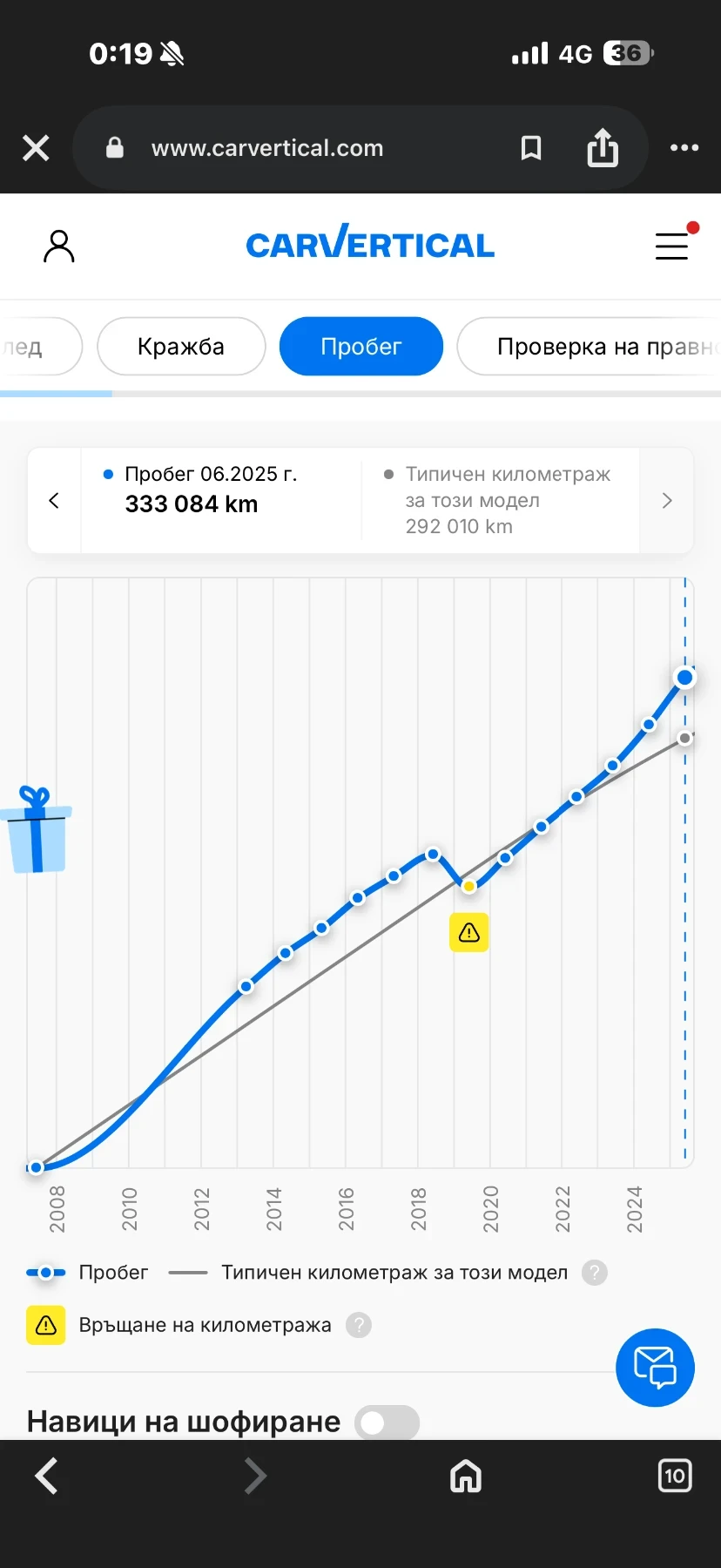
Task: Go to the carVertical home page
Action: pyautogui.click(x=370, y=244)
